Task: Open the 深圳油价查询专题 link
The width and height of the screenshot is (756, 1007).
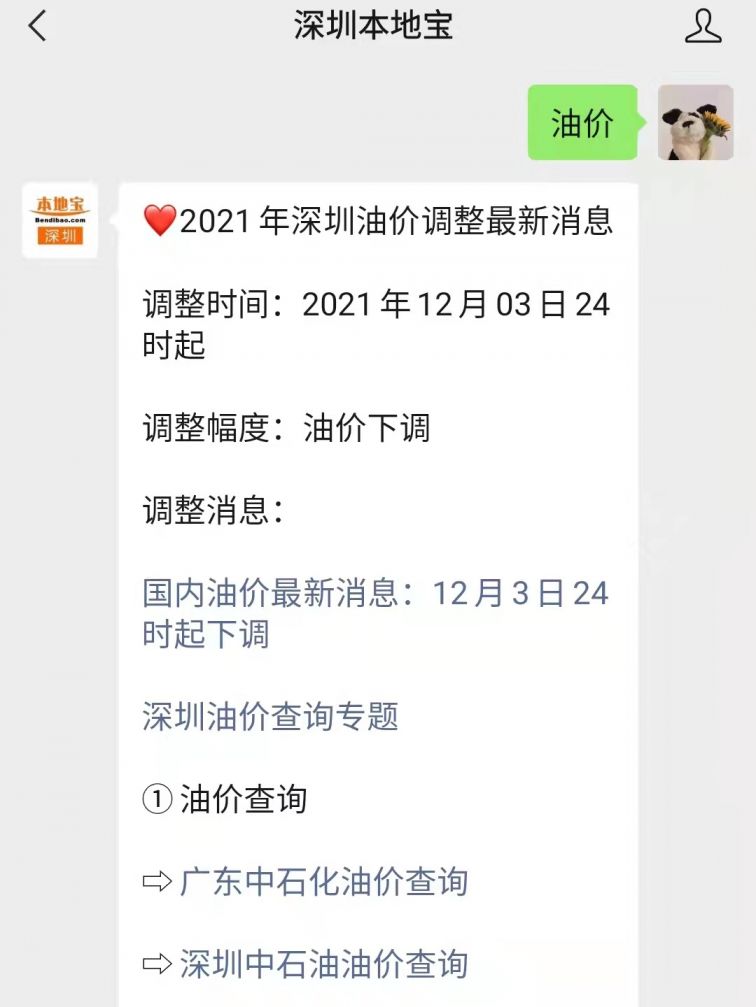Action: (x=270, y=716)
